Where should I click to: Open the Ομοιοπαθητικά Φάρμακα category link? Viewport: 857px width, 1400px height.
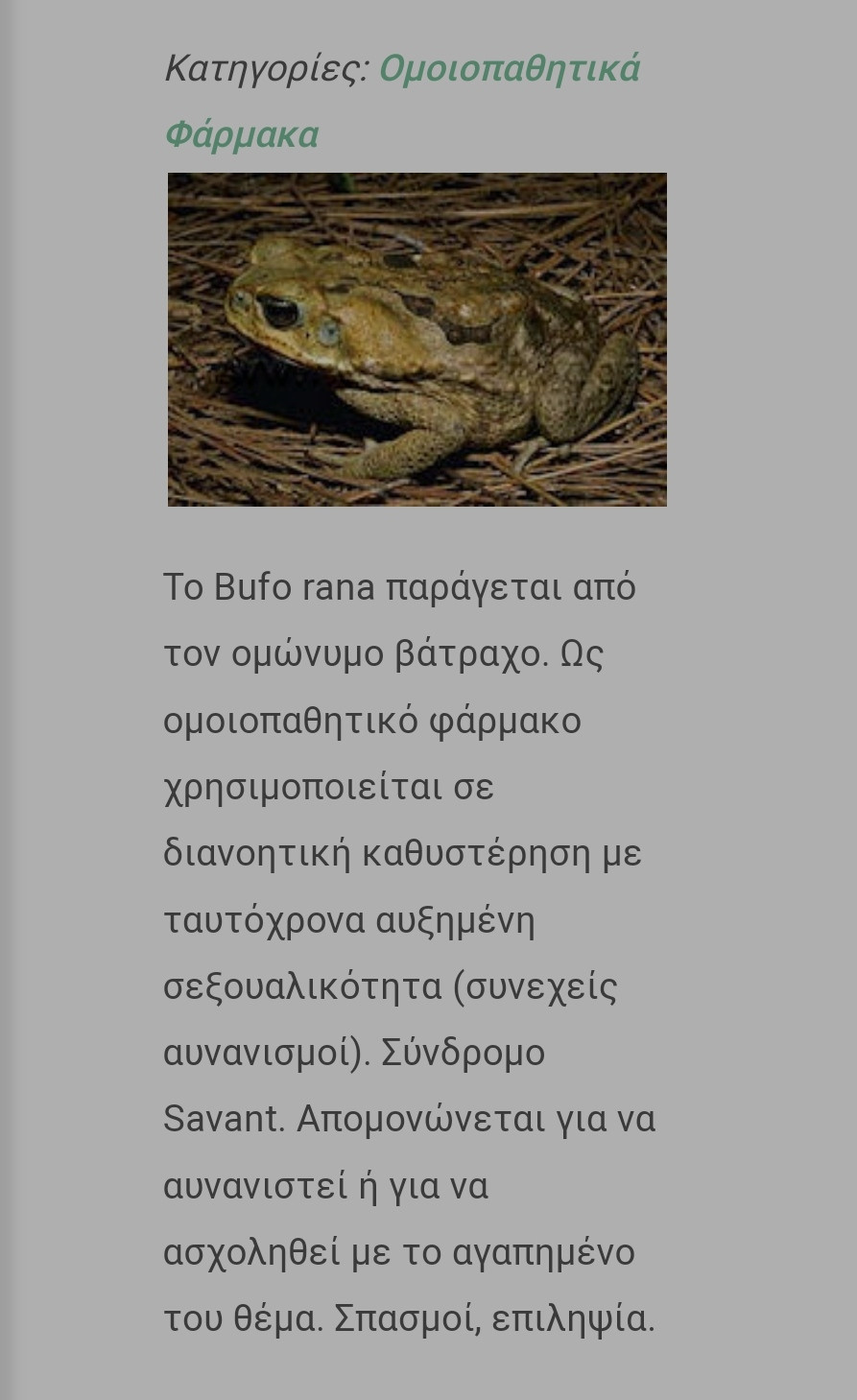coord(509,70)
